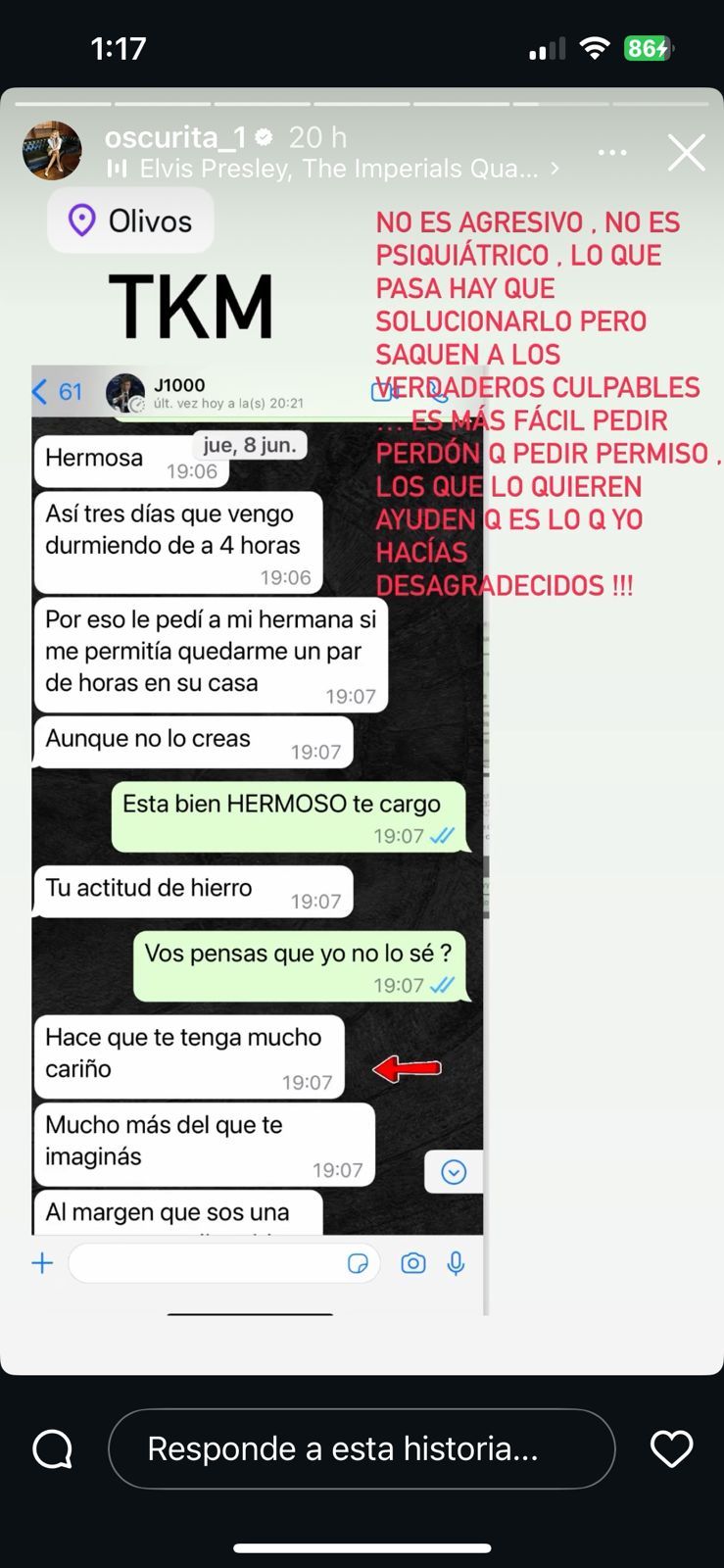This screenshot has height=1568, width=724.
Task: Click the Responde a esta historia field
Action: click(362, 1448)
